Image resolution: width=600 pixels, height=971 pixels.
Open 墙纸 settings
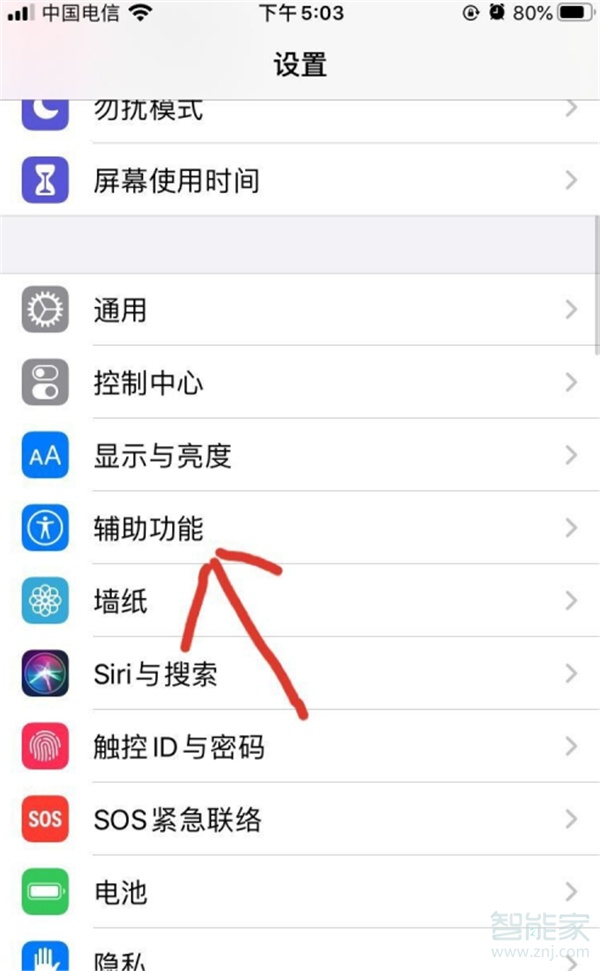(300, 601)
